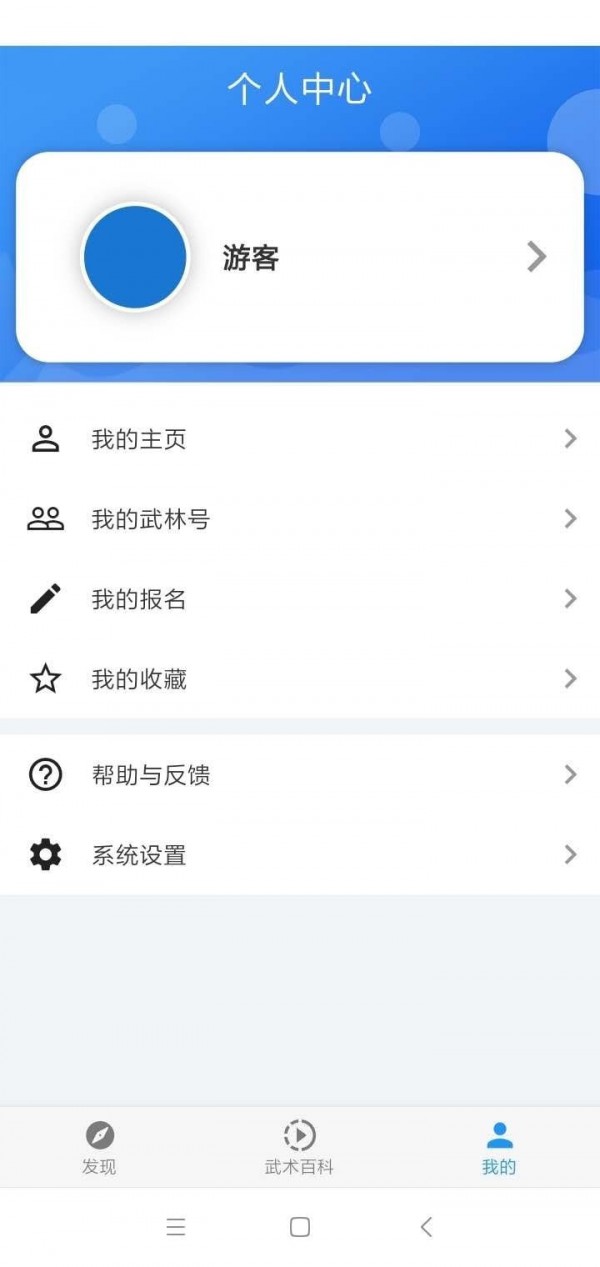This screenshot has width=600, height=1267.
Task: Open the 游客 profile card
Action: (x=300, y=257)
